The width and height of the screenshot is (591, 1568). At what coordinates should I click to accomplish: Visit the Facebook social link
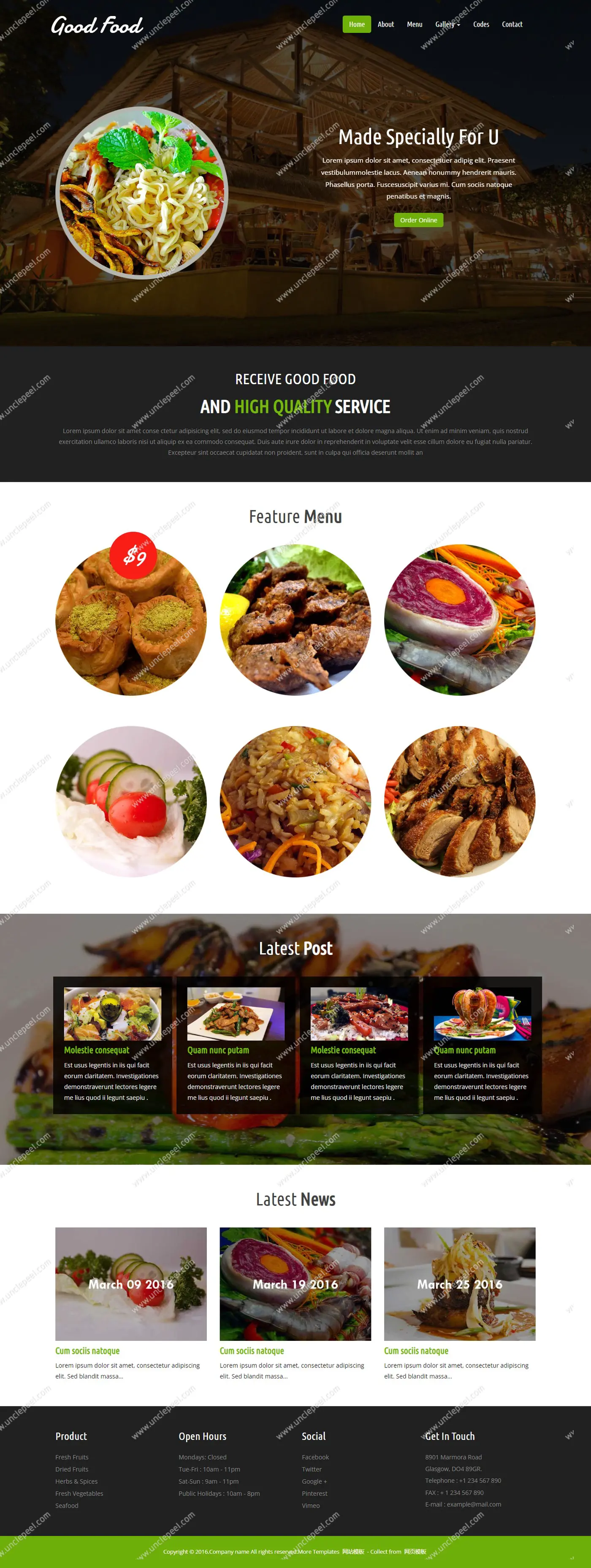[315, 1457]
